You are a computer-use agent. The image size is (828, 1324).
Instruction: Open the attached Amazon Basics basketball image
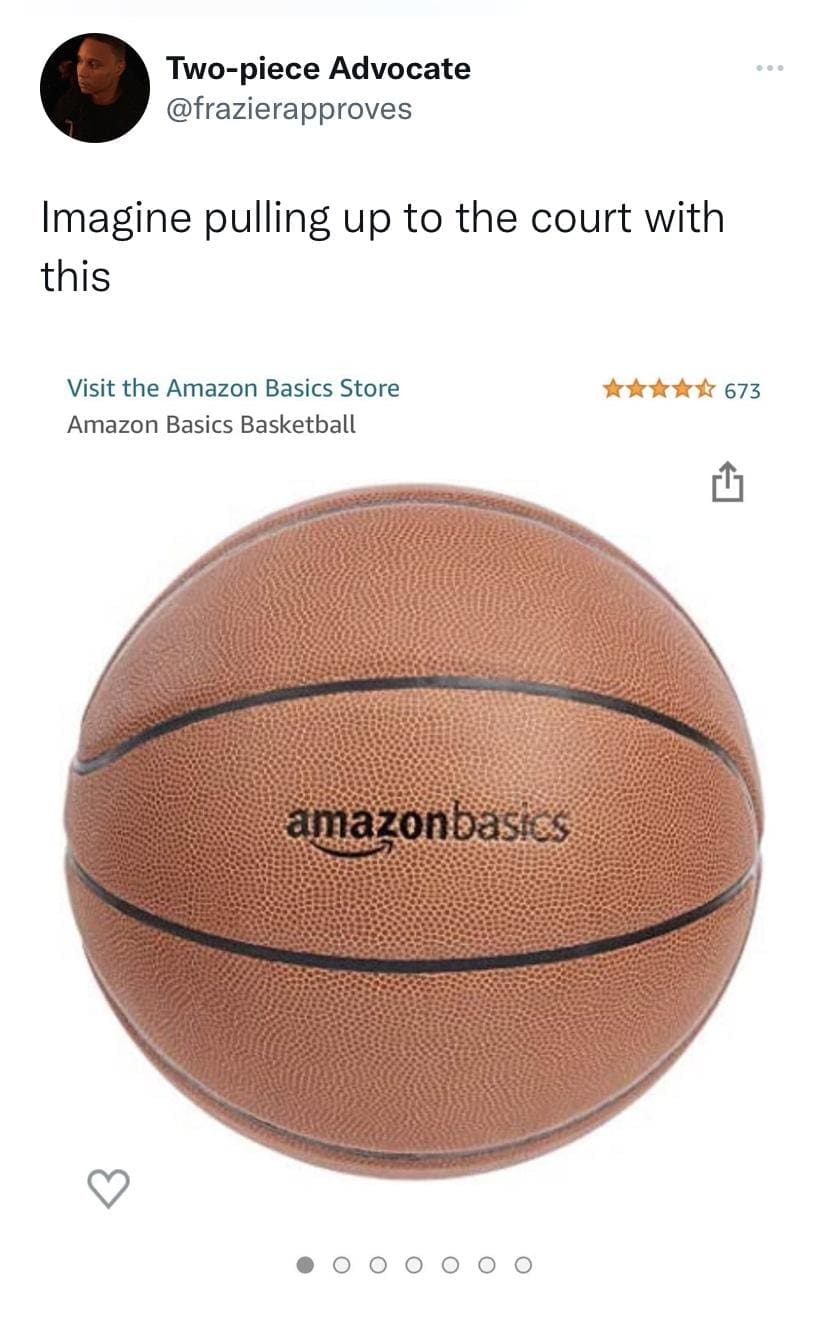pyautogui.click(x=414, y=830)
